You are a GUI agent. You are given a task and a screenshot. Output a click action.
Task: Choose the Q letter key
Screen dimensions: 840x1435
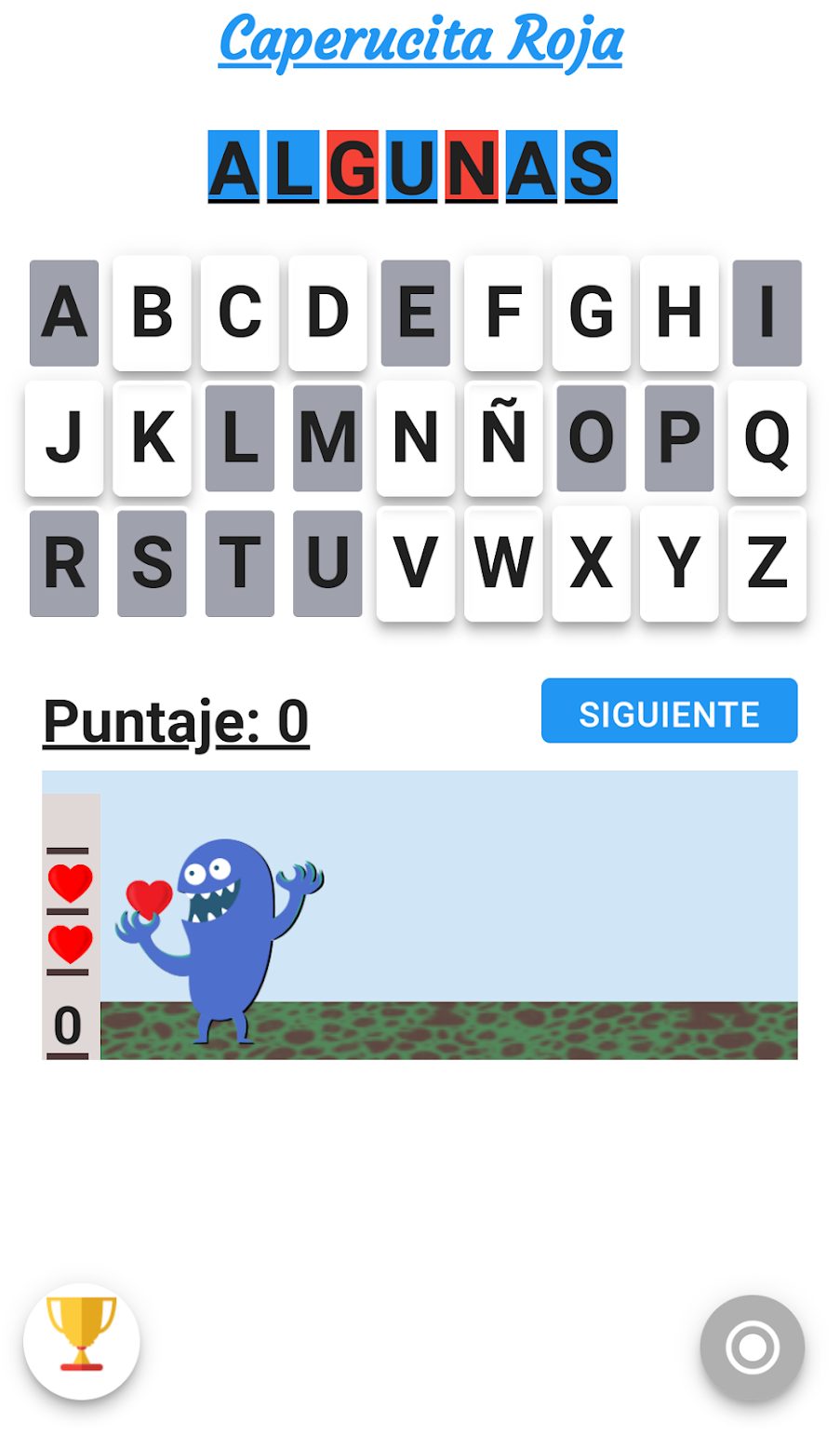coord(767,438)
